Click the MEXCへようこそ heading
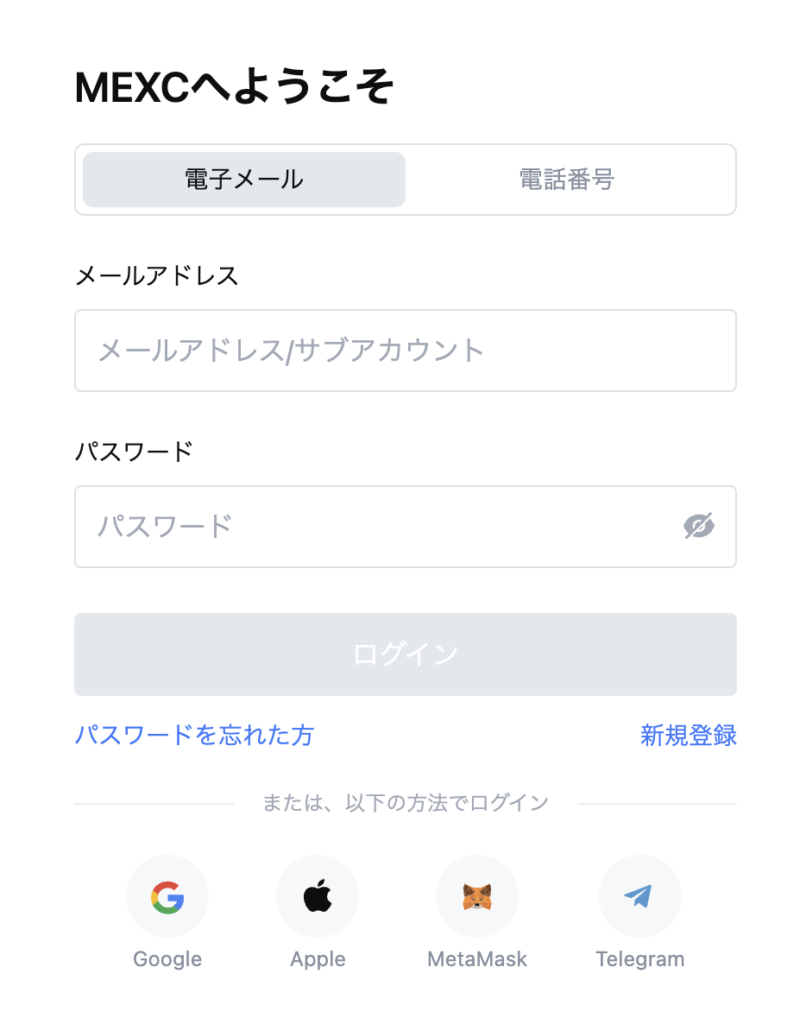The height and width of the screenshot is (1024, 806). click(236, 84)
